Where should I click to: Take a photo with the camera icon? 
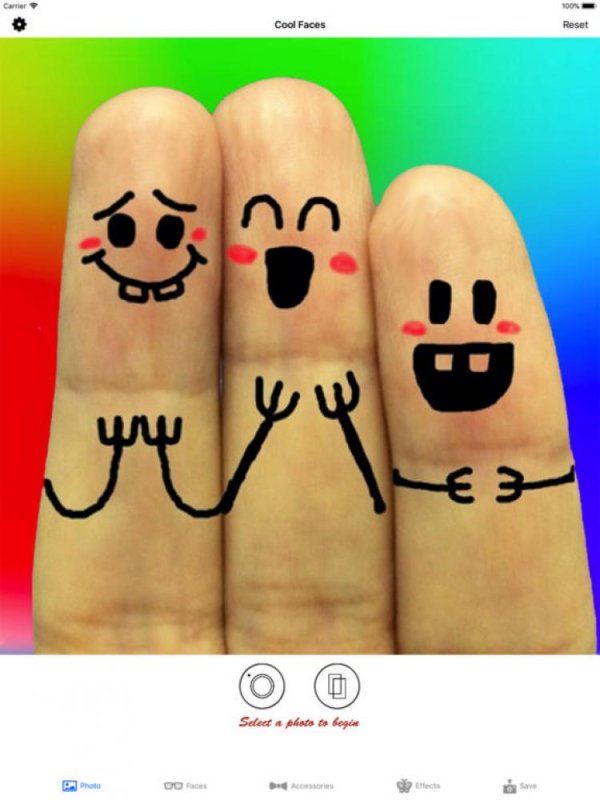coord(262,686)
